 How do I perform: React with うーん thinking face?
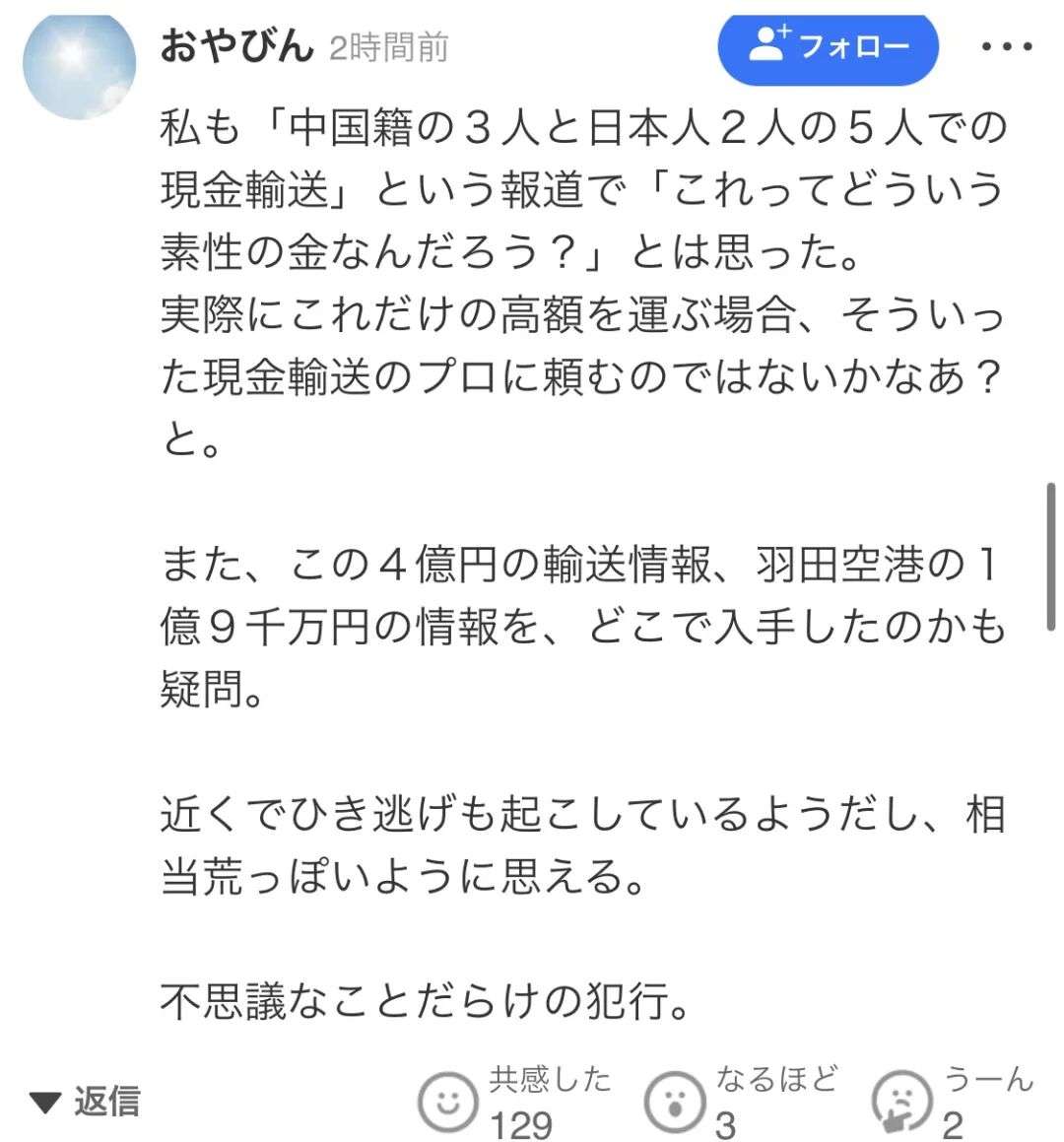point(901,1101)
